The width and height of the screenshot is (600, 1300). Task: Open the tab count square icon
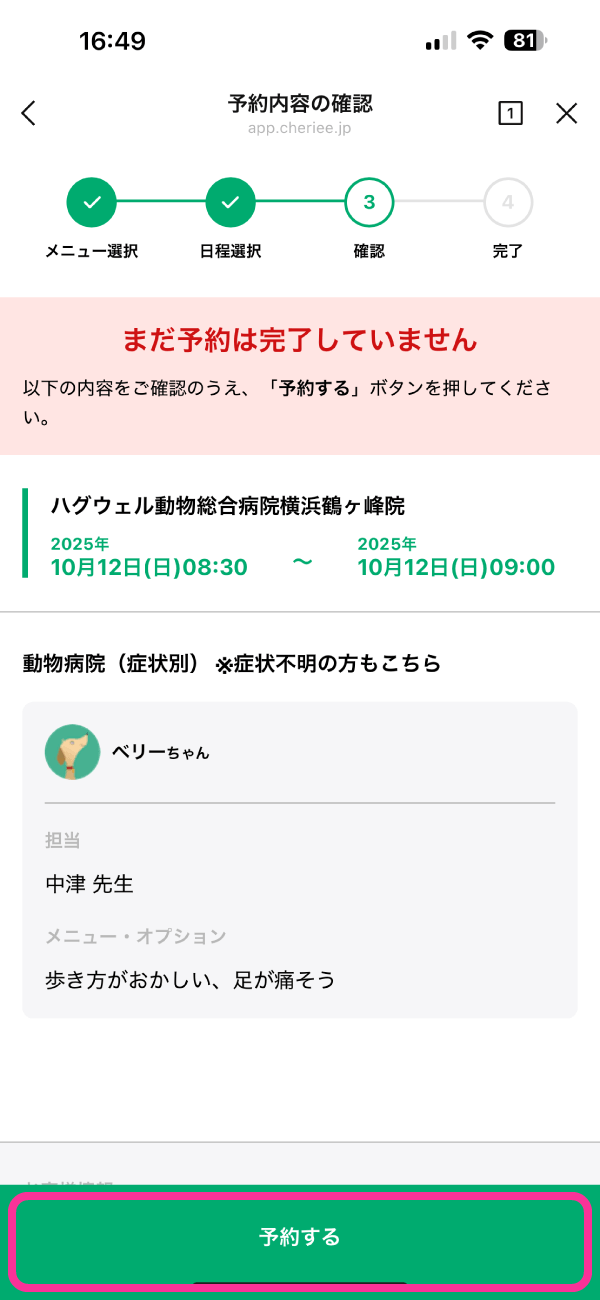(x=510, y=113)
